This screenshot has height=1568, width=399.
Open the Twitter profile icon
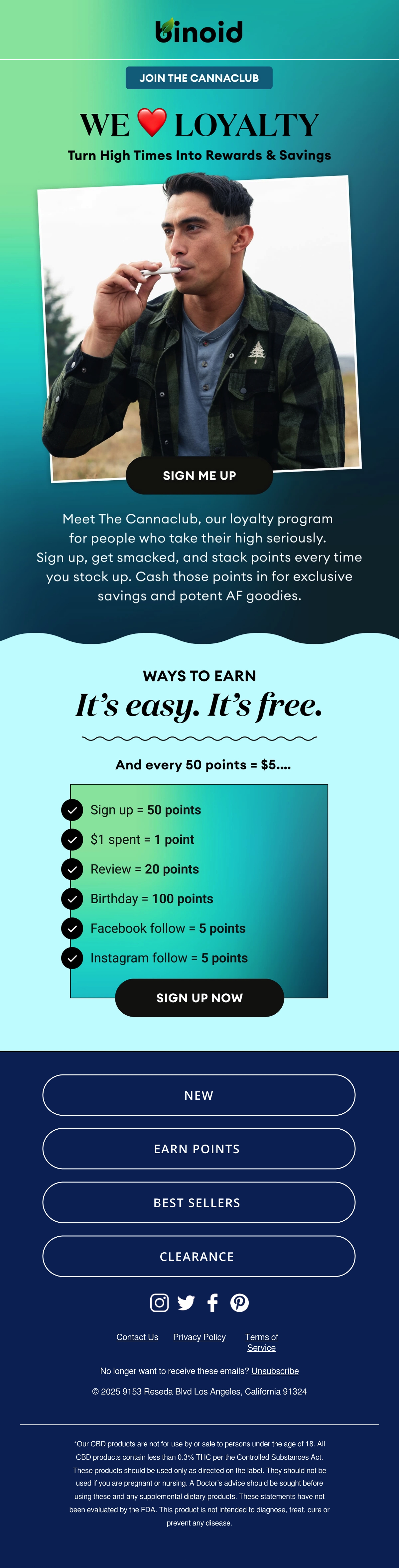[x=186, y=1302]
